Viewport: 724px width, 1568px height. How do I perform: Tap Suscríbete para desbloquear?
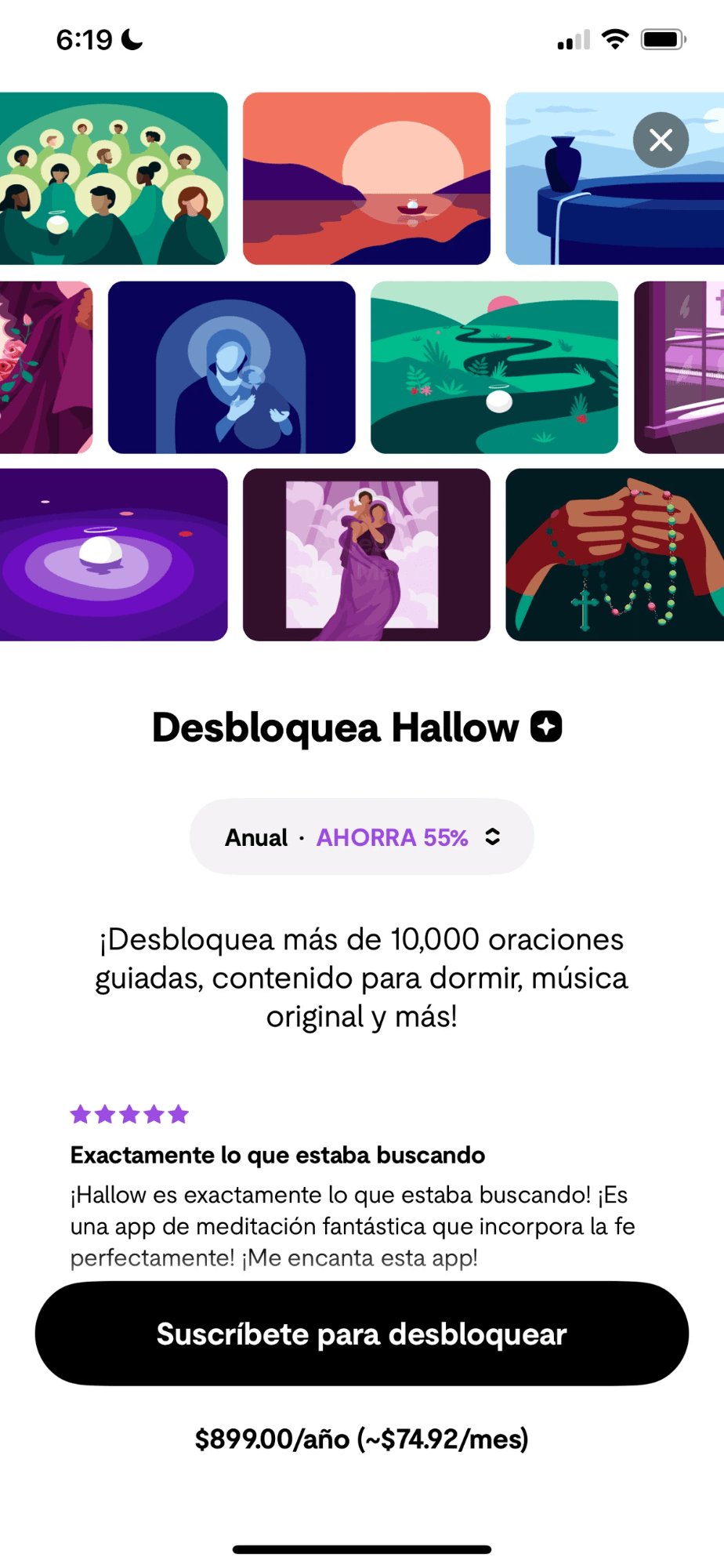(x=362, y=1334)
